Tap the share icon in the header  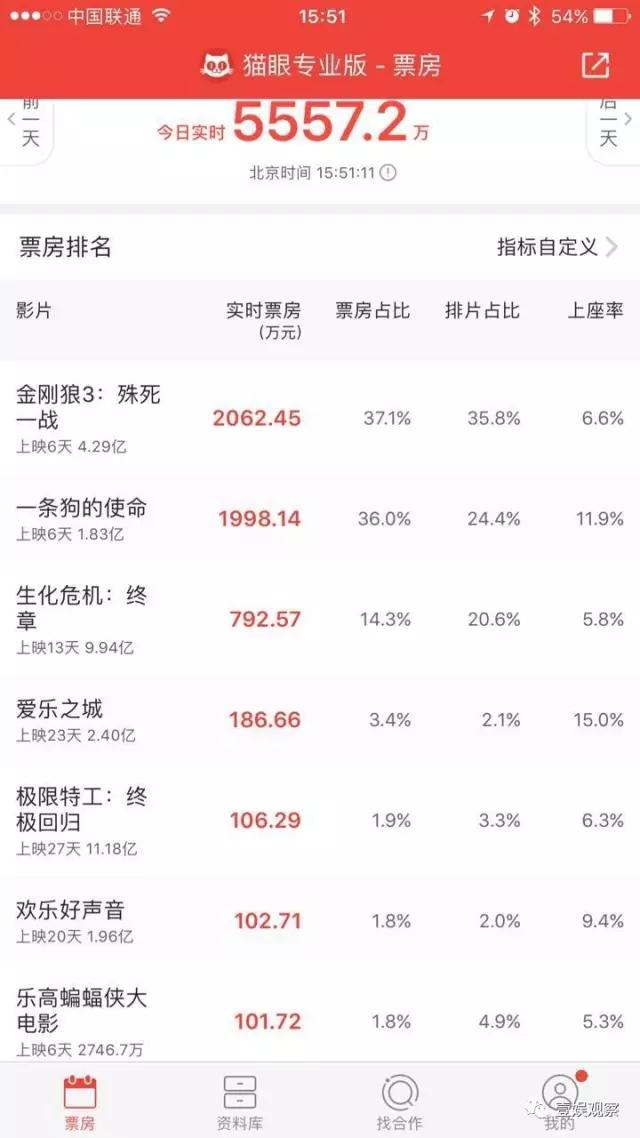(595, 66)
